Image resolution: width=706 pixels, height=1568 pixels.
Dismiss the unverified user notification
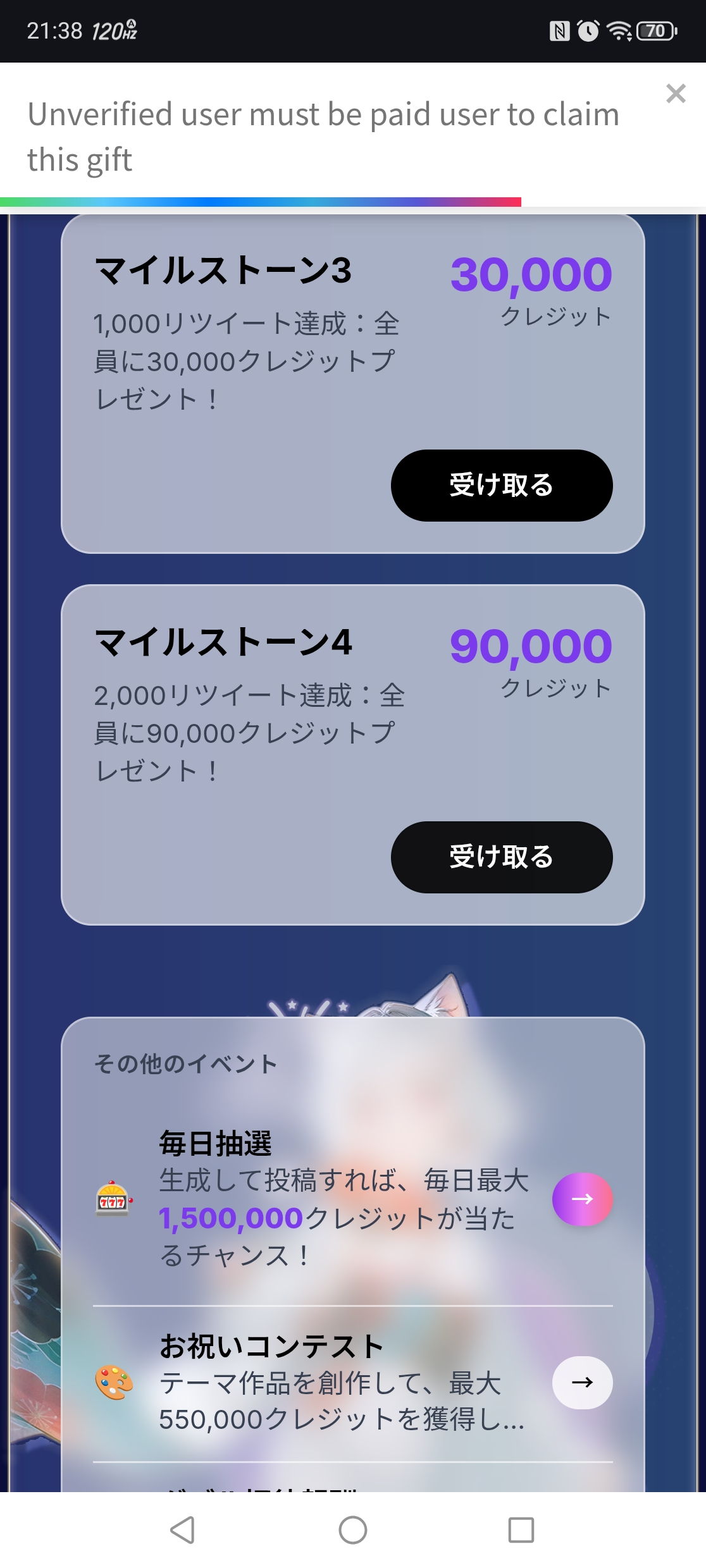676,94
